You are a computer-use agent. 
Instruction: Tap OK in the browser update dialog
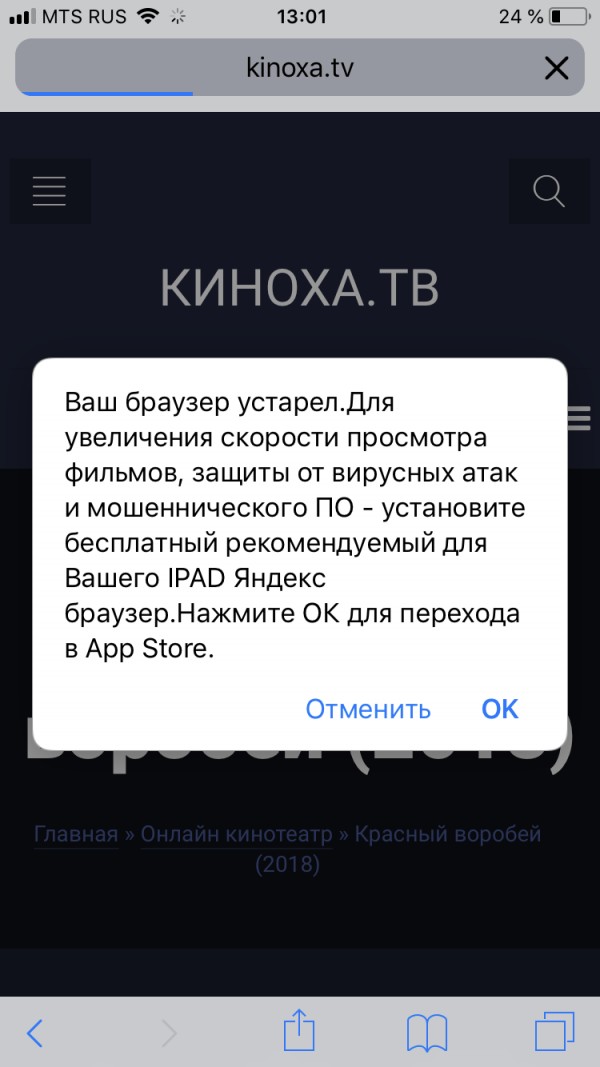coord(500,709)
